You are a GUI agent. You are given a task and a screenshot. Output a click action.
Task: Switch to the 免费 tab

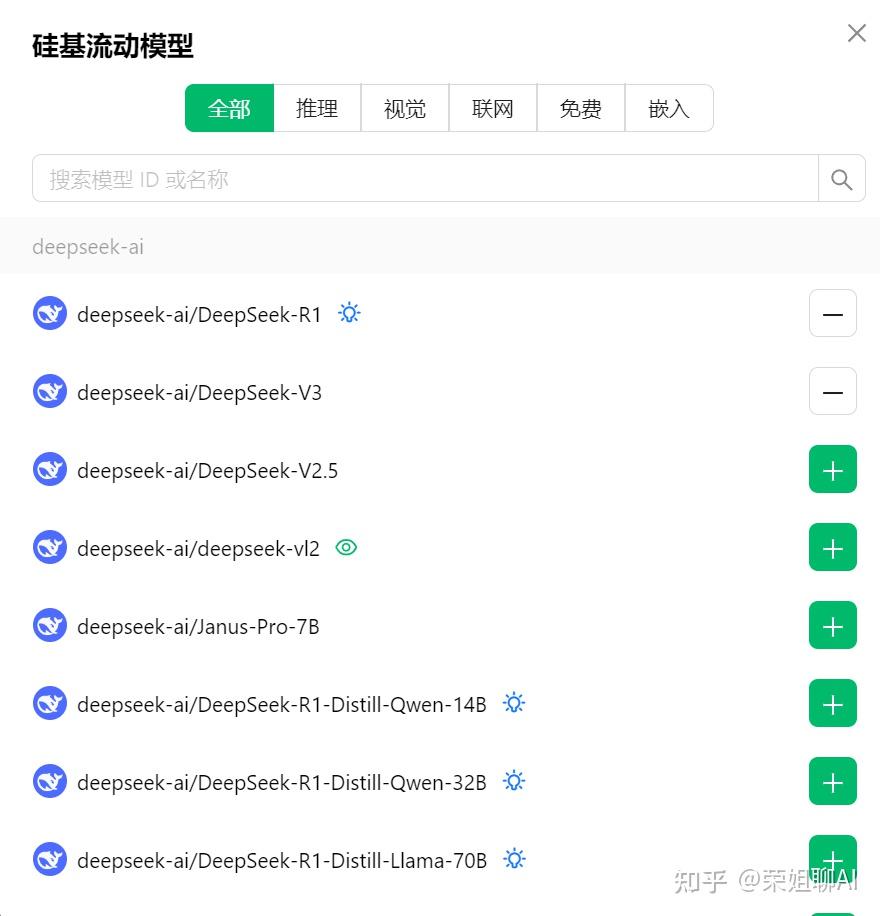581,108
